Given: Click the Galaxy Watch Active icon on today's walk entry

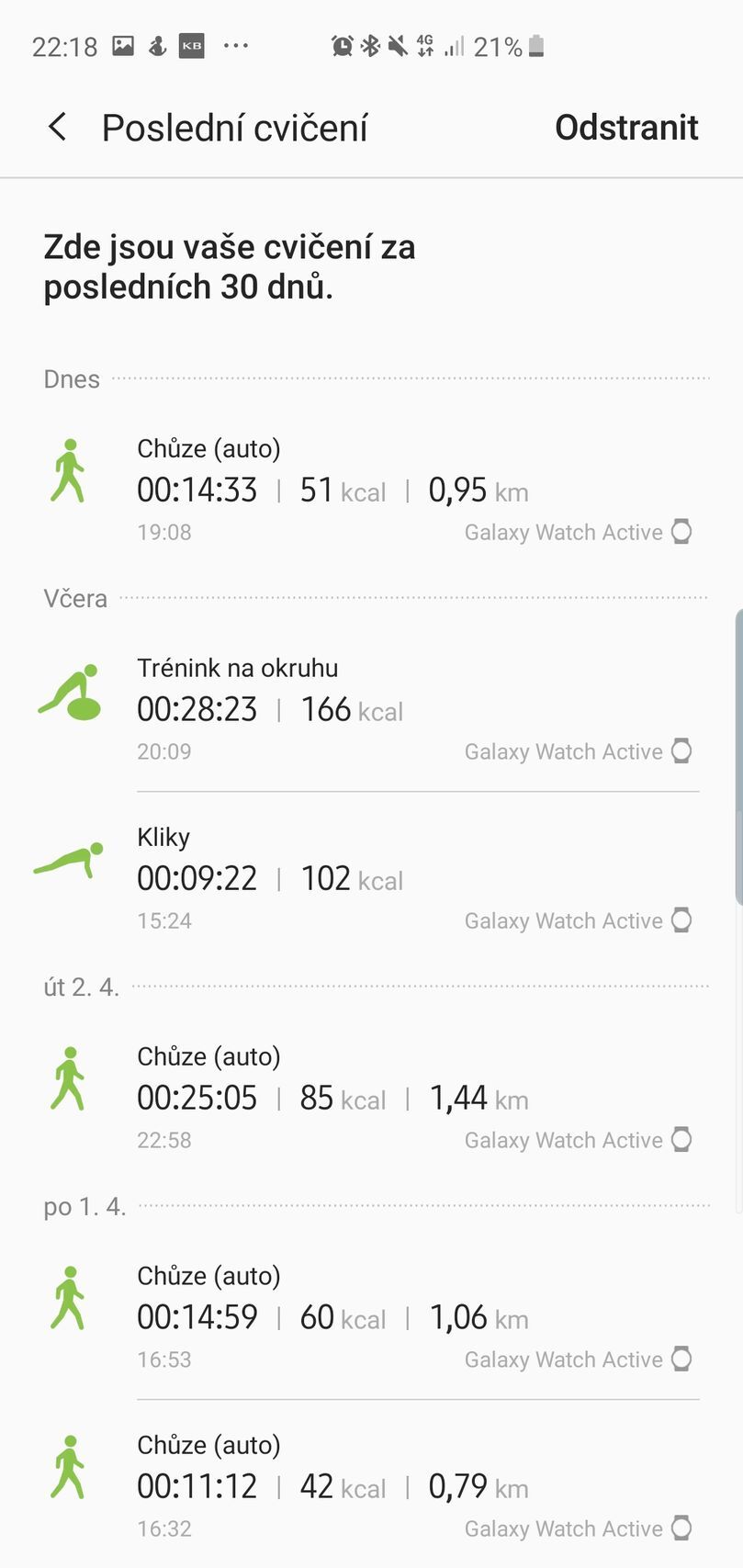Looking at the screenshot, I should point(681,532).
